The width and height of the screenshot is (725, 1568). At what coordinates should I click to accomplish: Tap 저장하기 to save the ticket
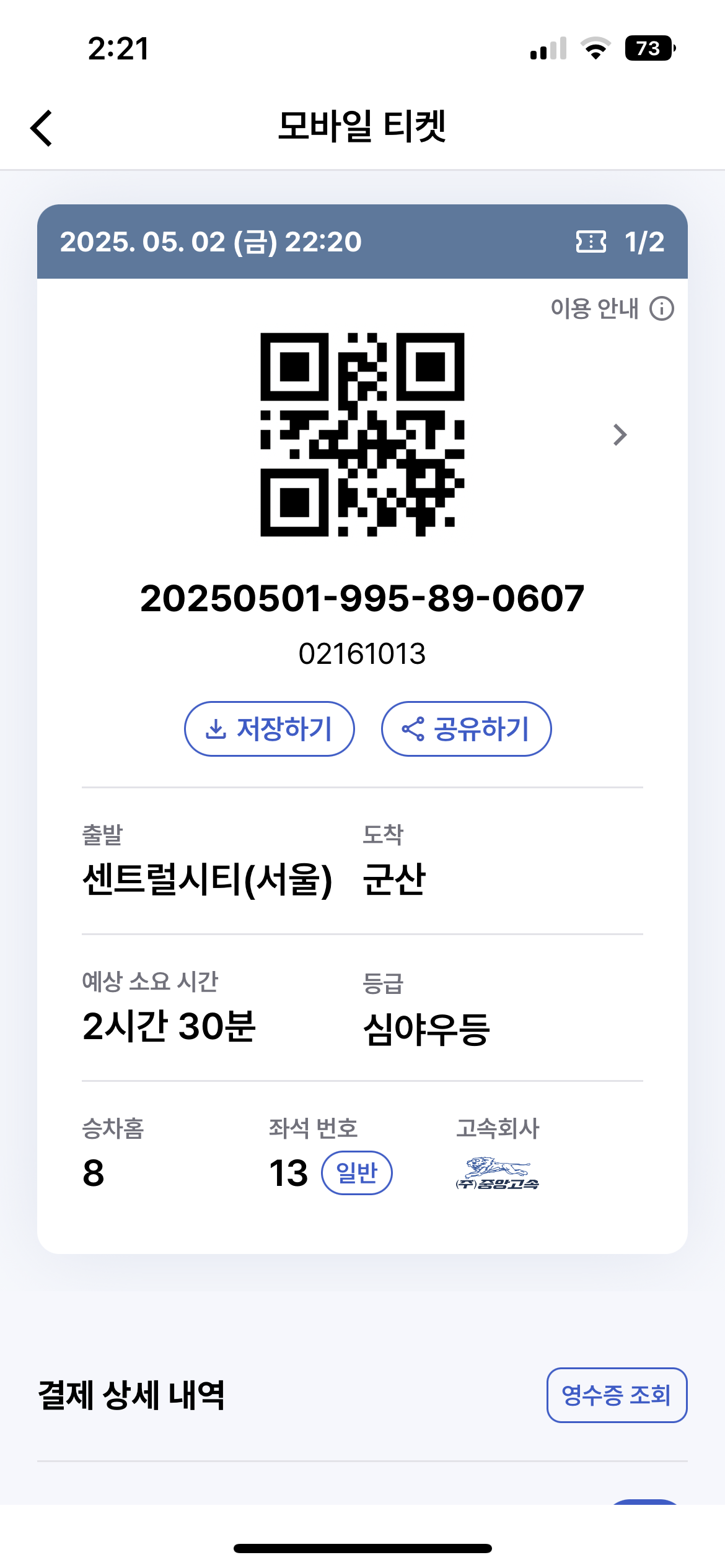pyautogui.click(x=270, y=729)
